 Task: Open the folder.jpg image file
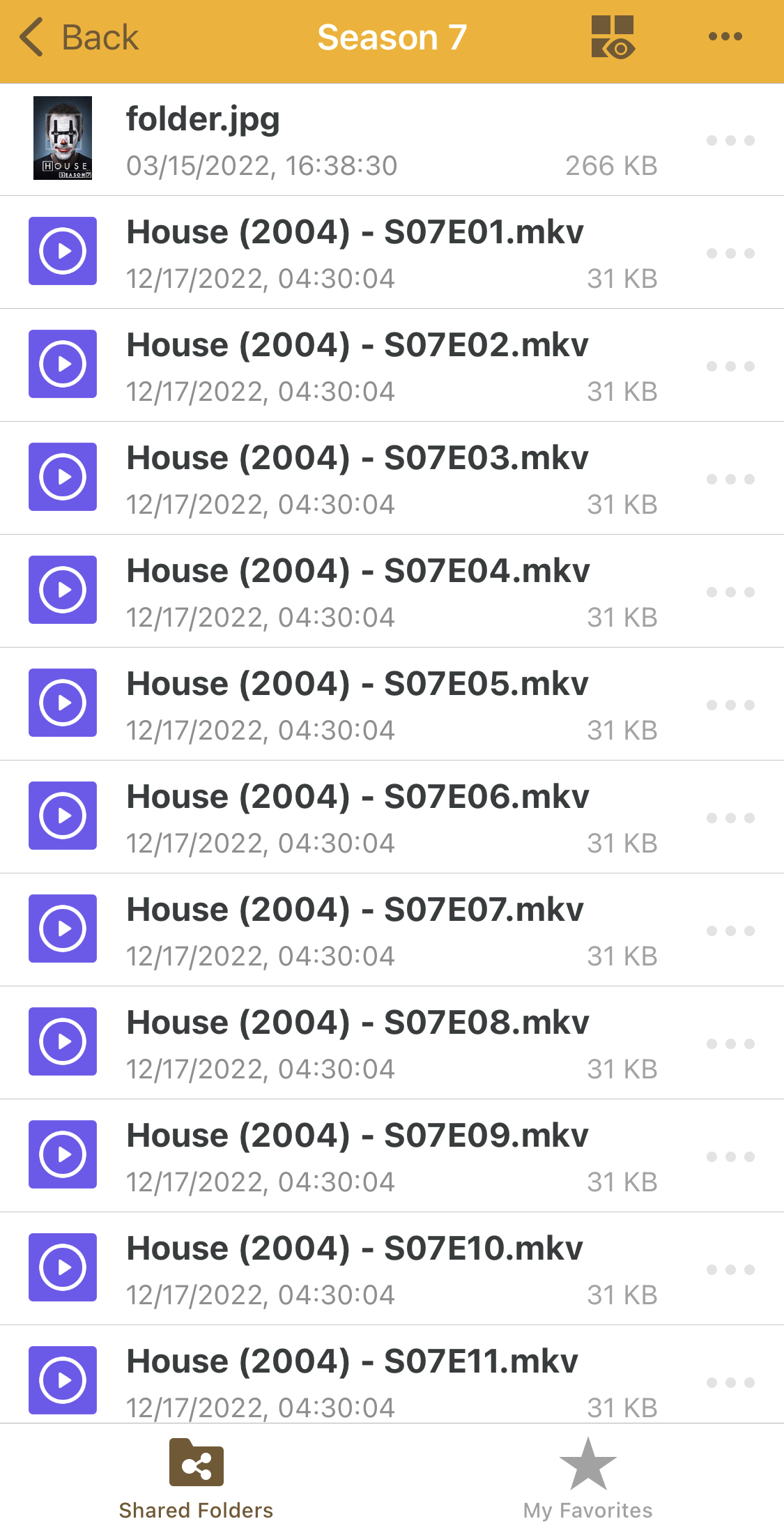pyautogui.click(x=202, y=119)
